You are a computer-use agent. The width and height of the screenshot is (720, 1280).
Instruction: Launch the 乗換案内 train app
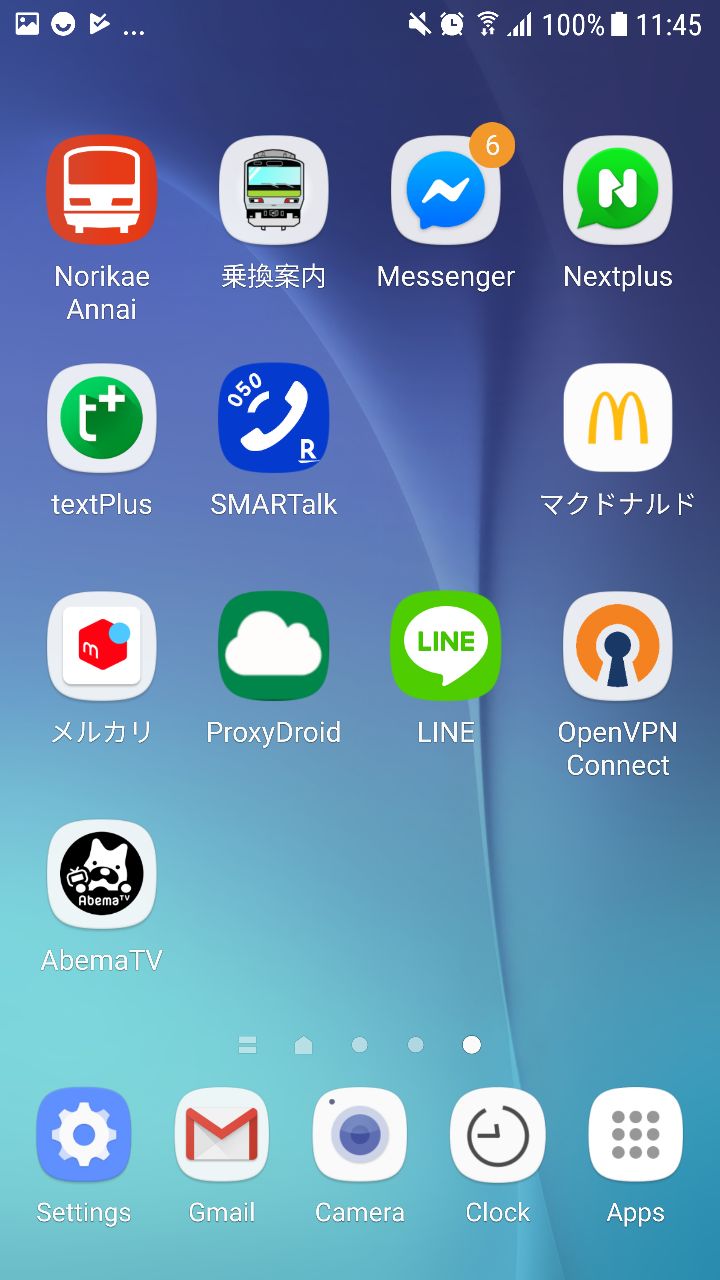274,190
